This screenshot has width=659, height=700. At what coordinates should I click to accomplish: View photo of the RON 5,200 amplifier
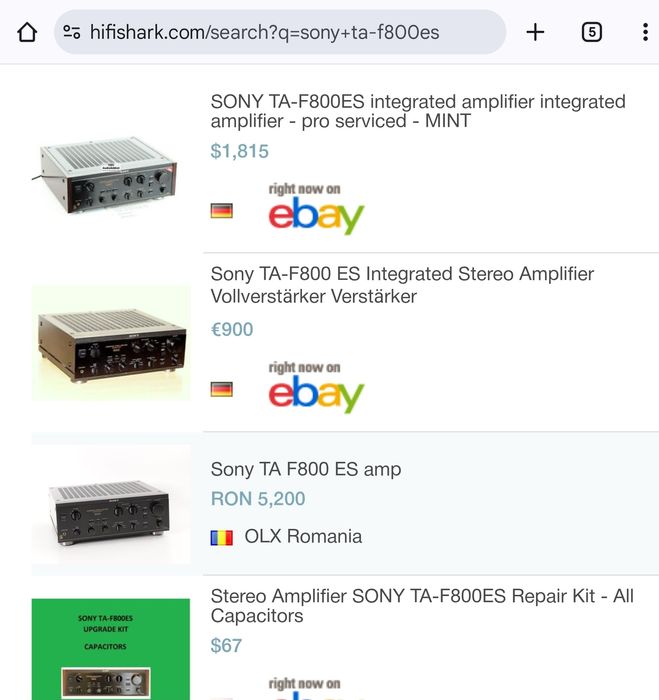click(111, 509)
